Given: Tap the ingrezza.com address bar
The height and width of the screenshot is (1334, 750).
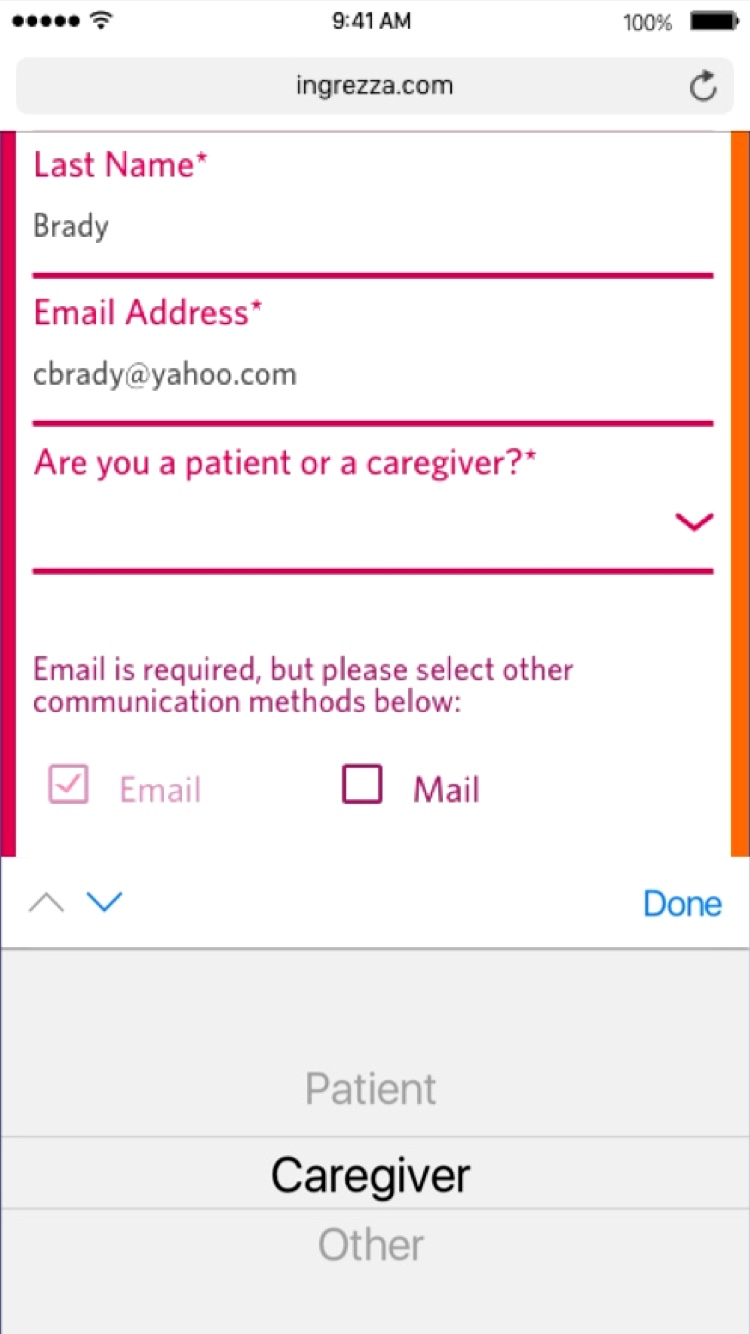Looking at the screenshot, I should [374, 86].
